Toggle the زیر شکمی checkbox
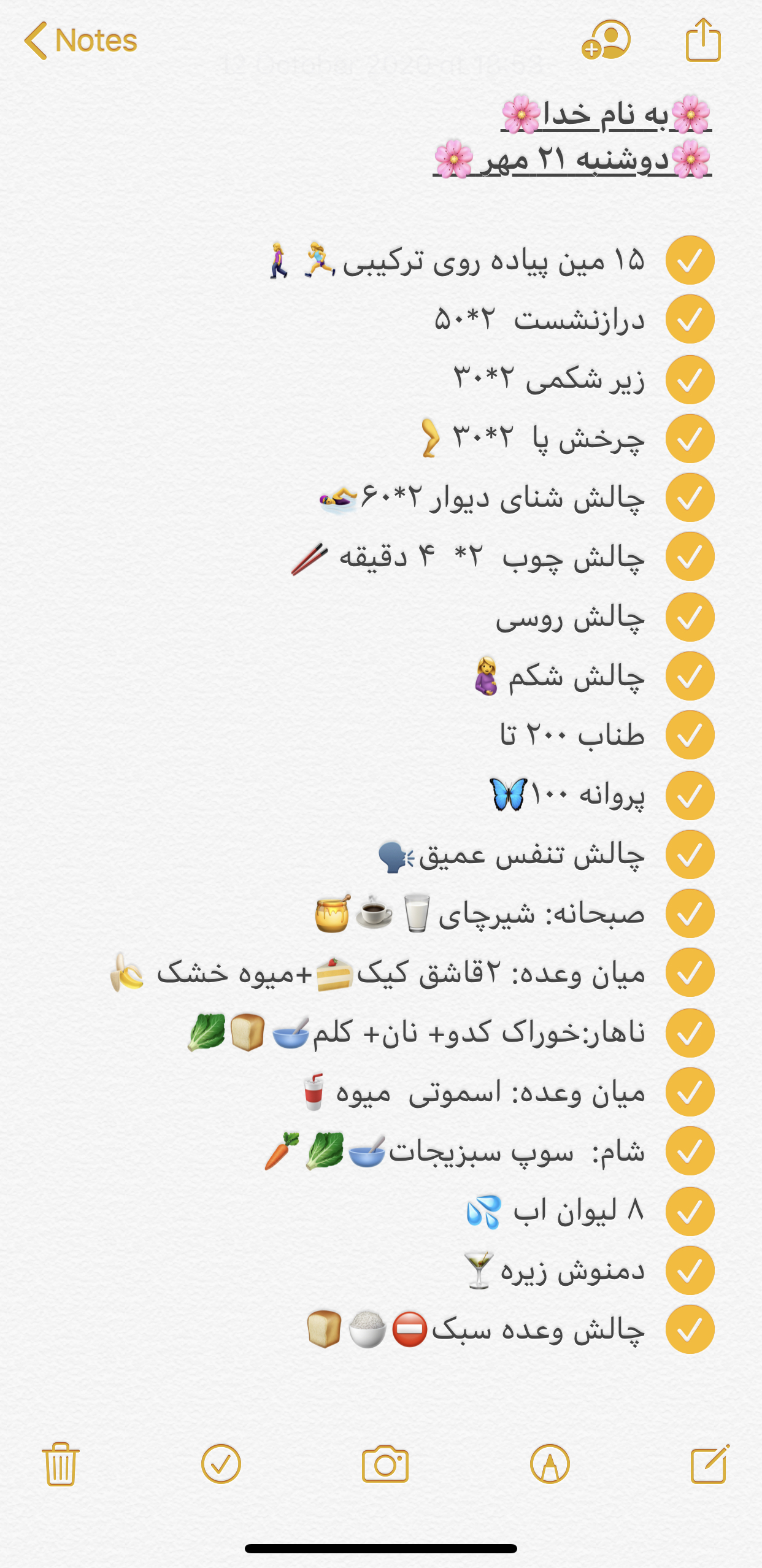 coord(690,379)
